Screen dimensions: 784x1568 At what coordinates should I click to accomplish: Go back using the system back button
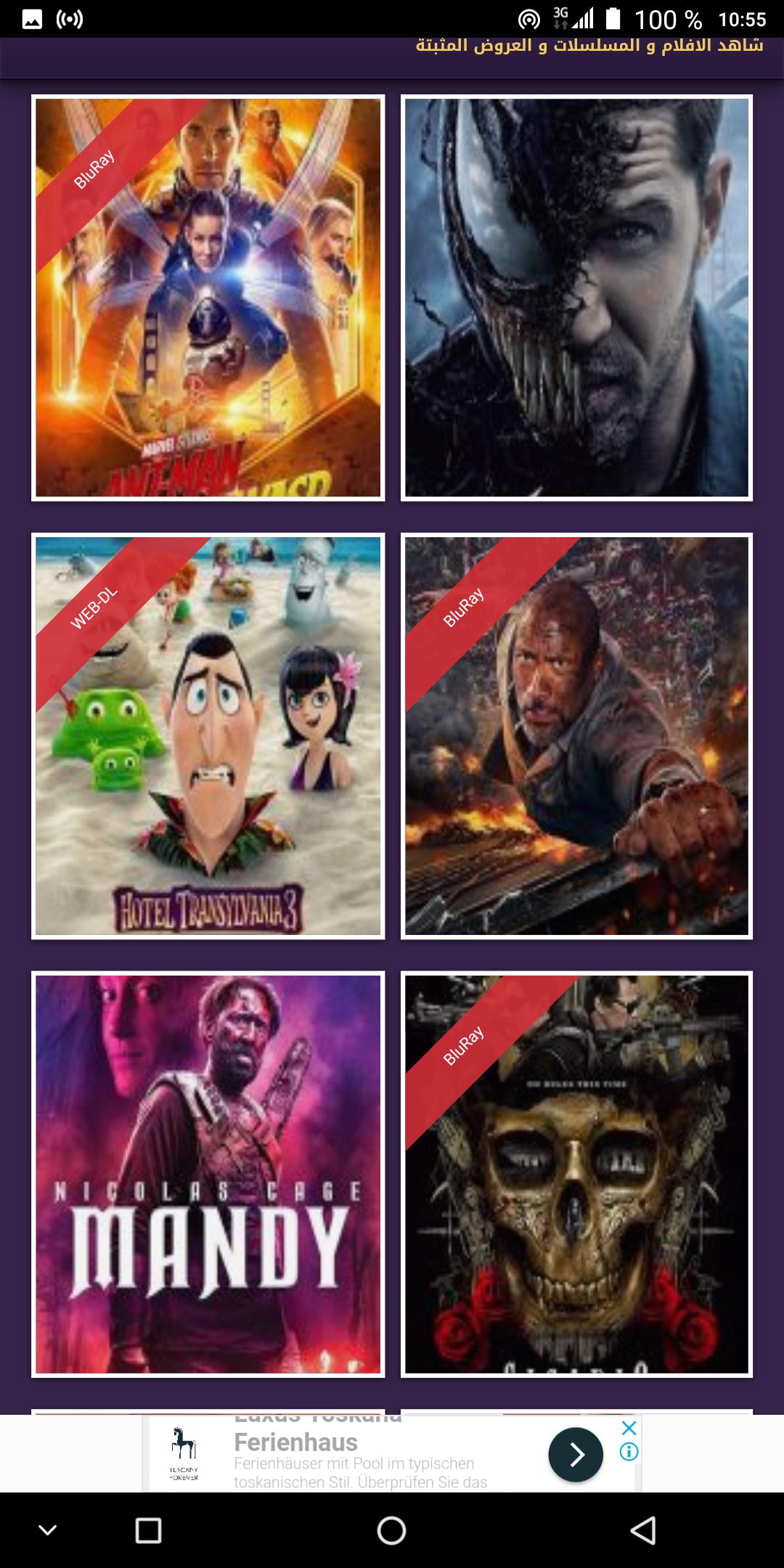pos(642,1530)
